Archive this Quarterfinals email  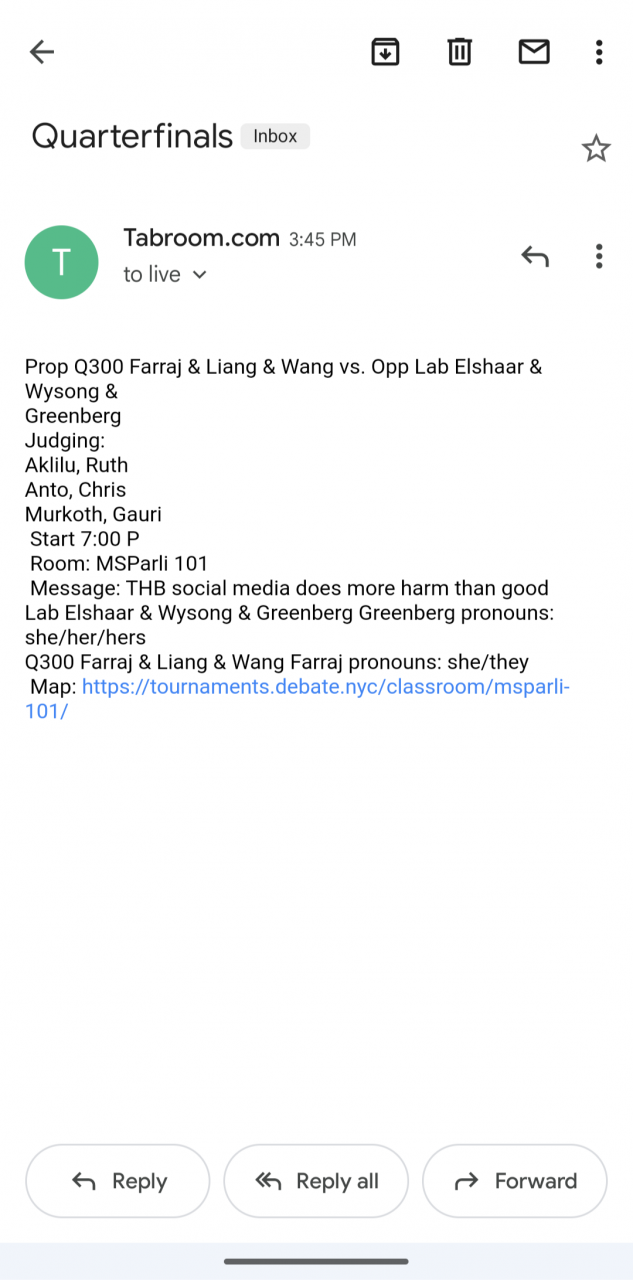tap(385, 52)
